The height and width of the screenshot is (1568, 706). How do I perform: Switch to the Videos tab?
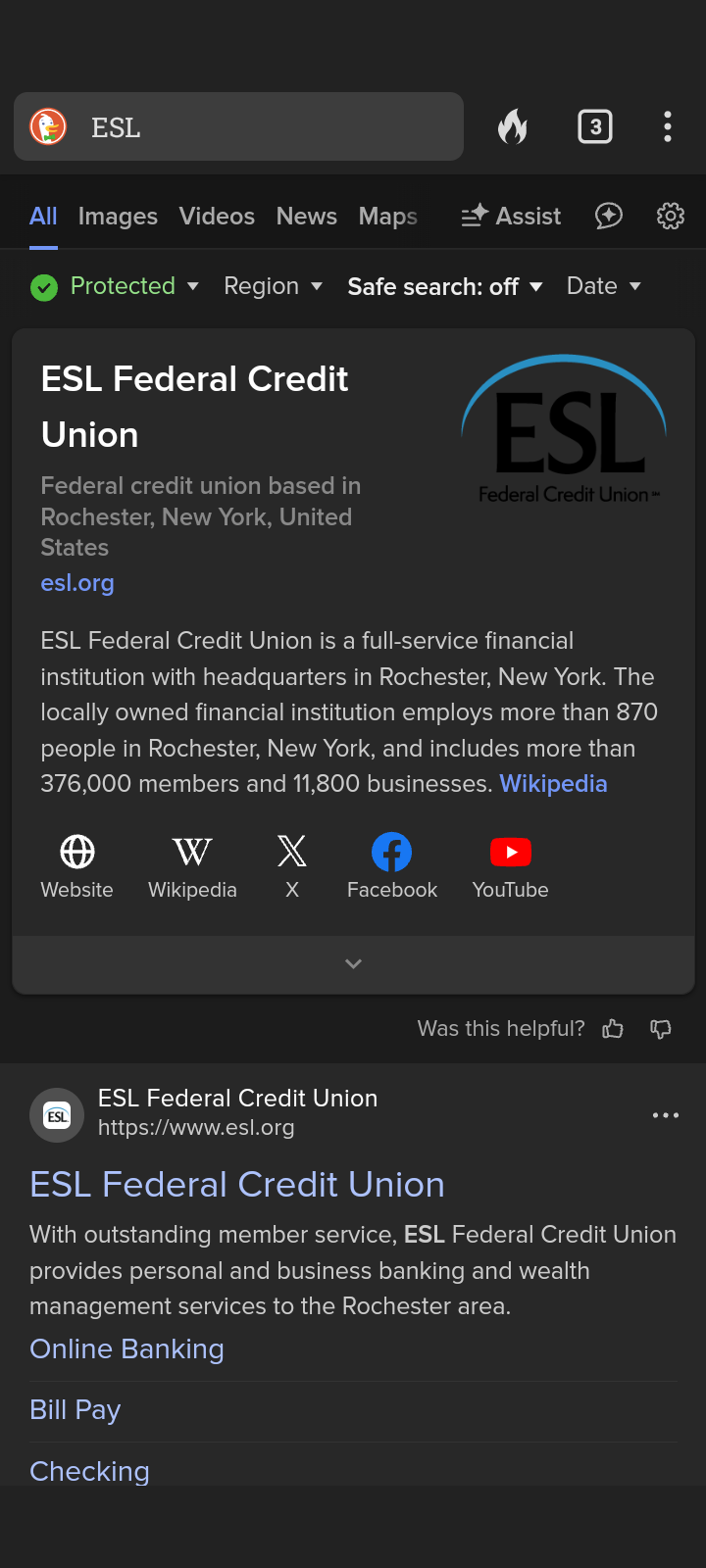(217, 217)
